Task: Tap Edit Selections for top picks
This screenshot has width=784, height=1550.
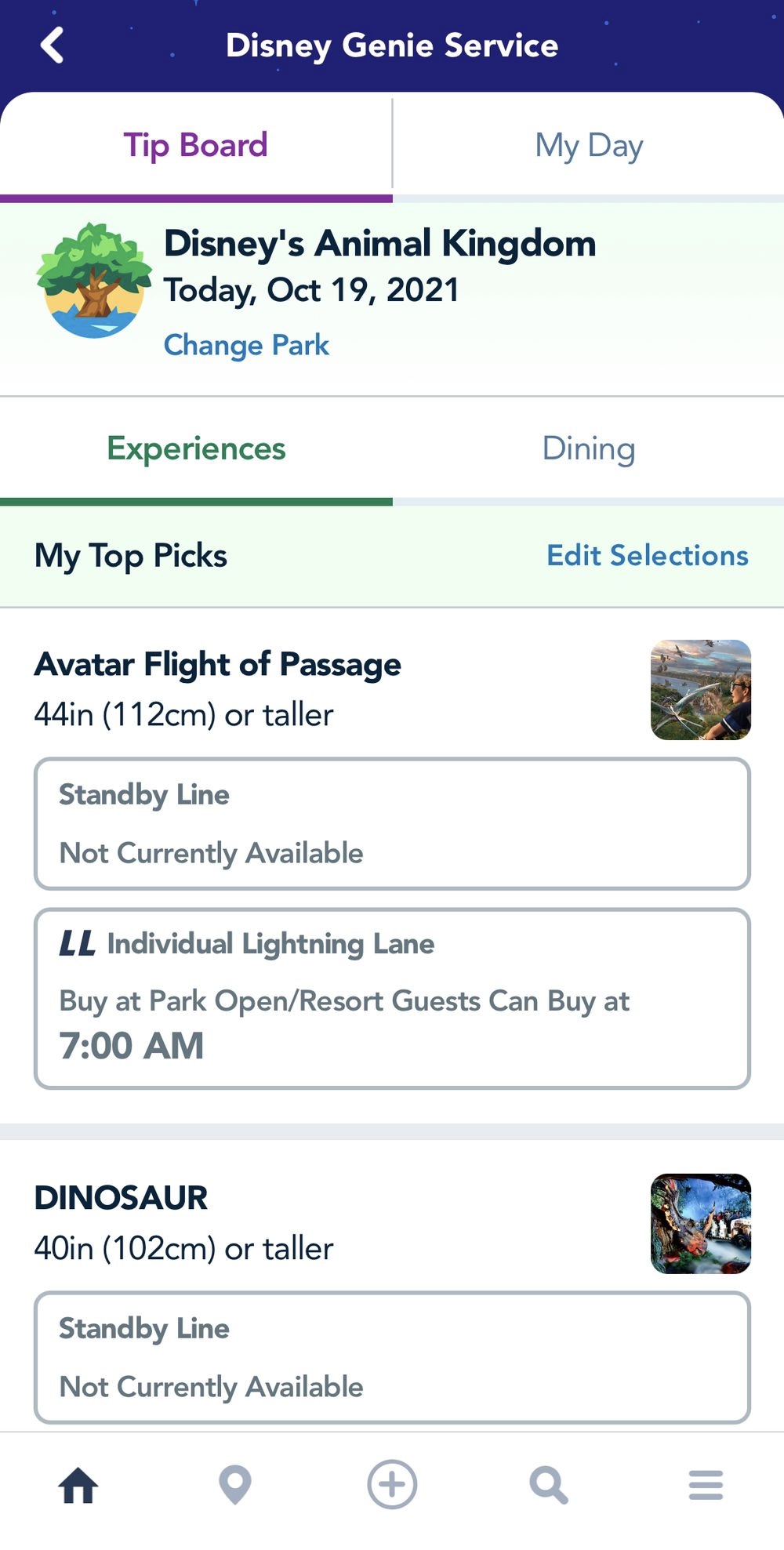Action: tap(647, 556)
